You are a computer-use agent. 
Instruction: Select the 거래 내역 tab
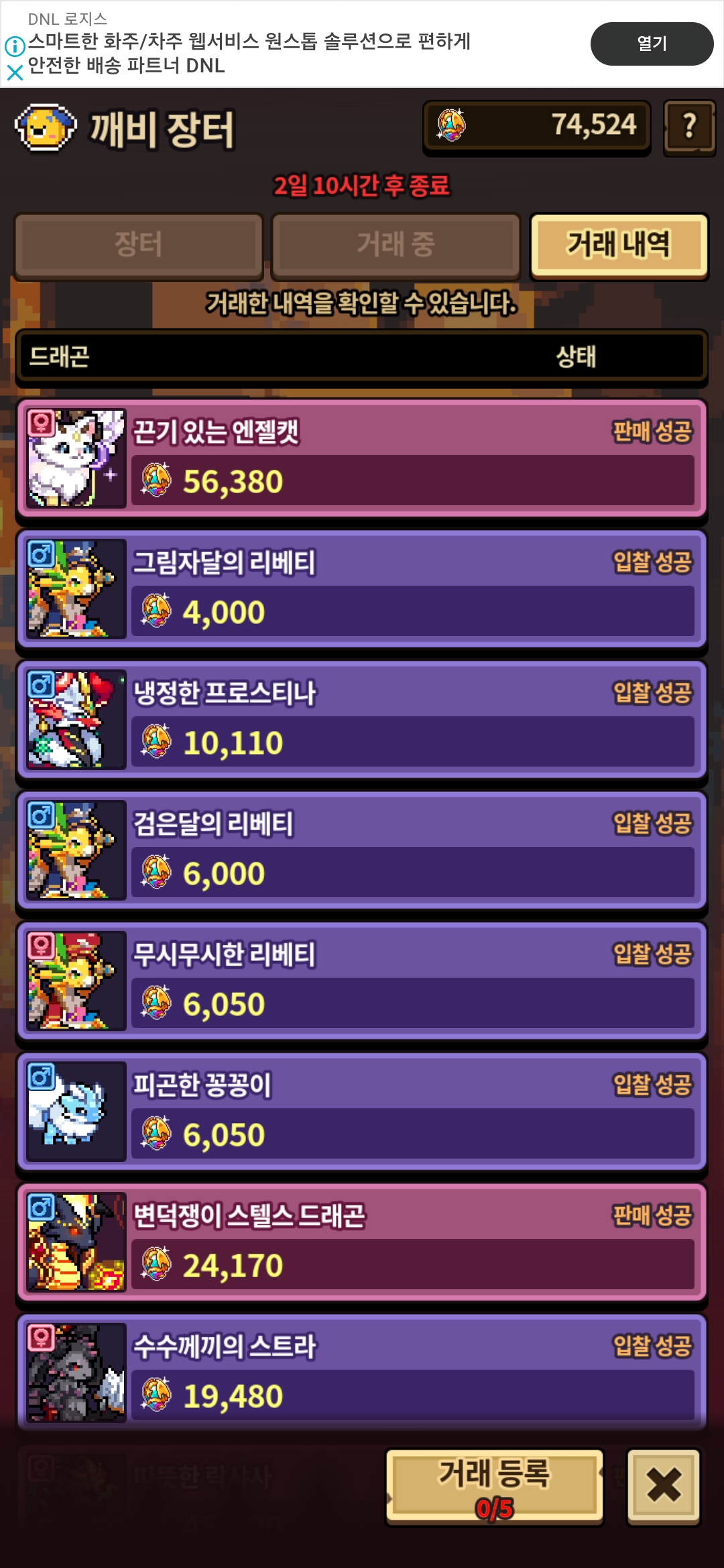coord(619,245)
